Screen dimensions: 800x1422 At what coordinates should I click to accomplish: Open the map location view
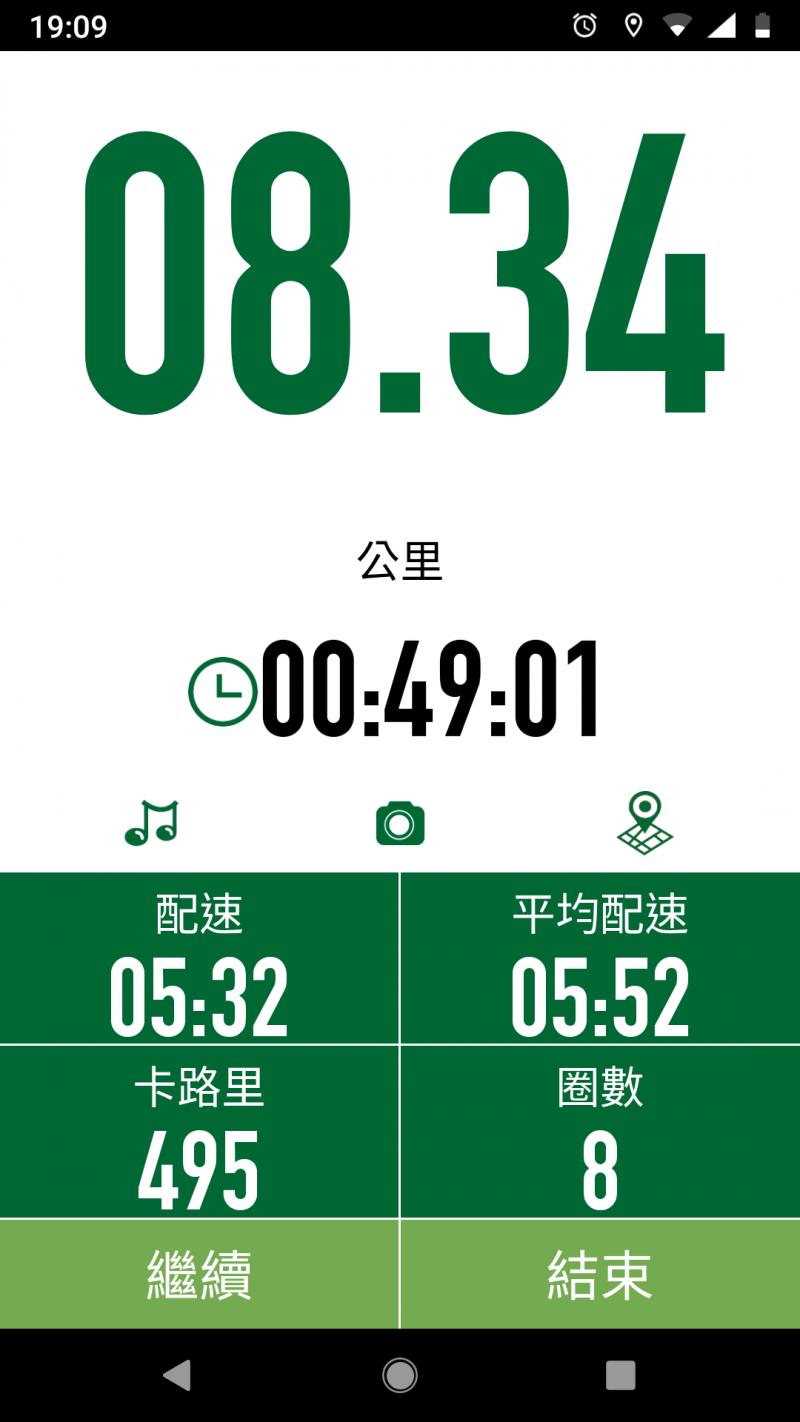645,823
